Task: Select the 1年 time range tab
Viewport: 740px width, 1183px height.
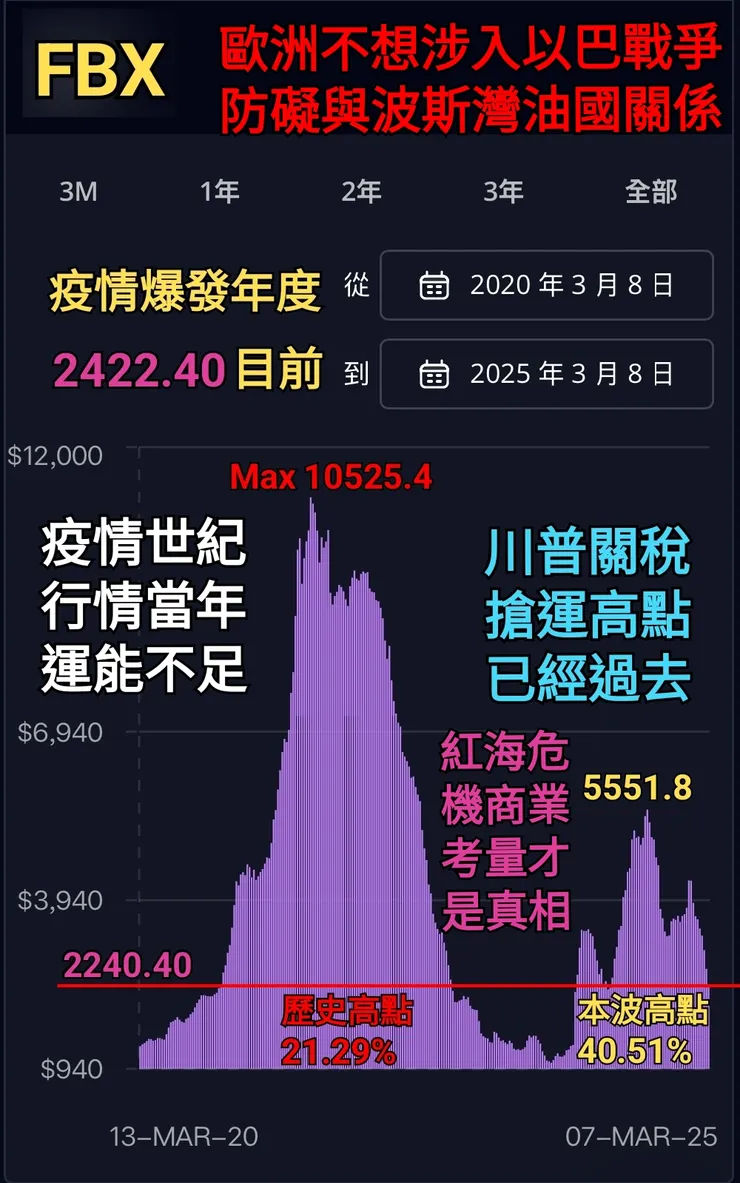Action: [219, 192]
